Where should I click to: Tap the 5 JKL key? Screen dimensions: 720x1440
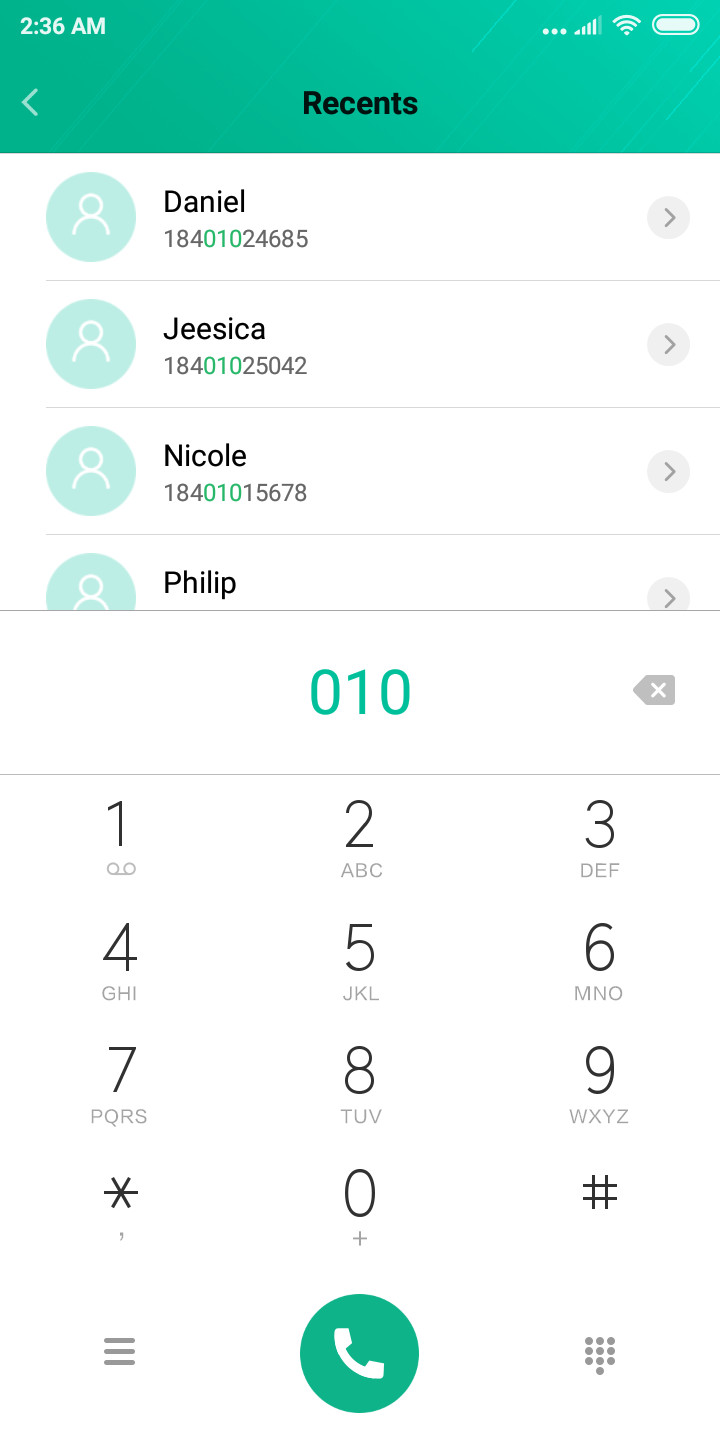[360, 961]
